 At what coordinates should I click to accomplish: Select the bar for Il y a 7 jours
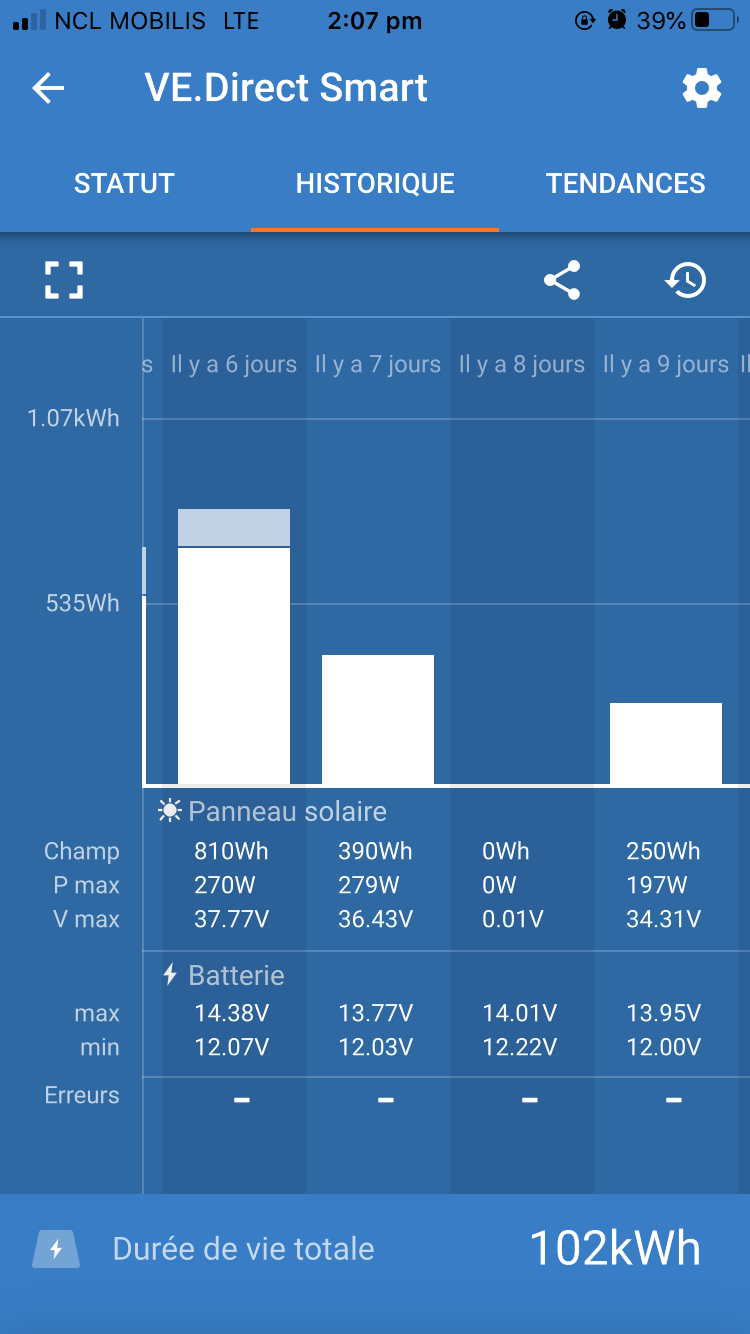tap(378, 719)
